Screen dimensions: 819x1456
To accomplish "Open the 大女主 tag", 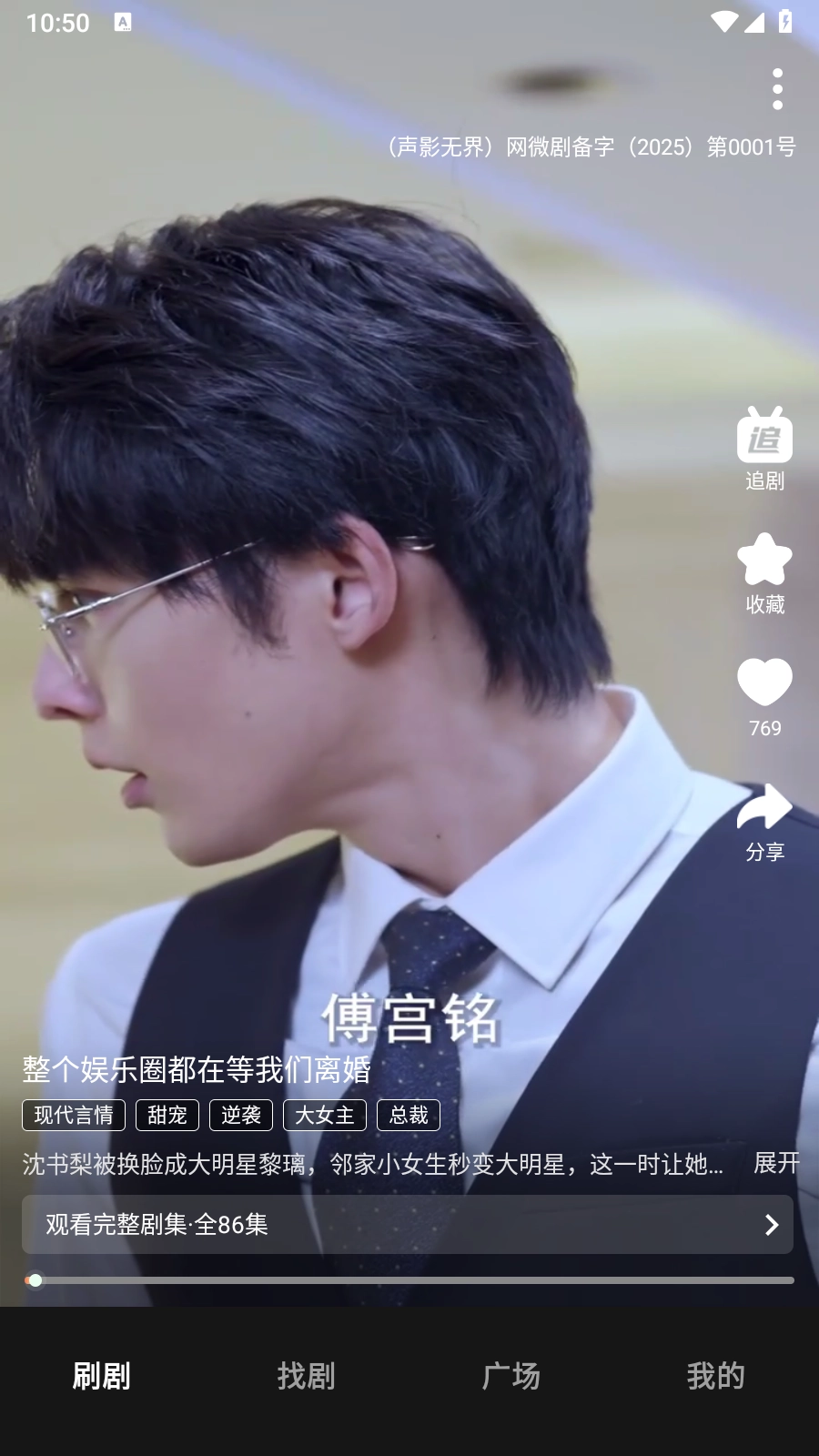I will (x=325, y=1115).
